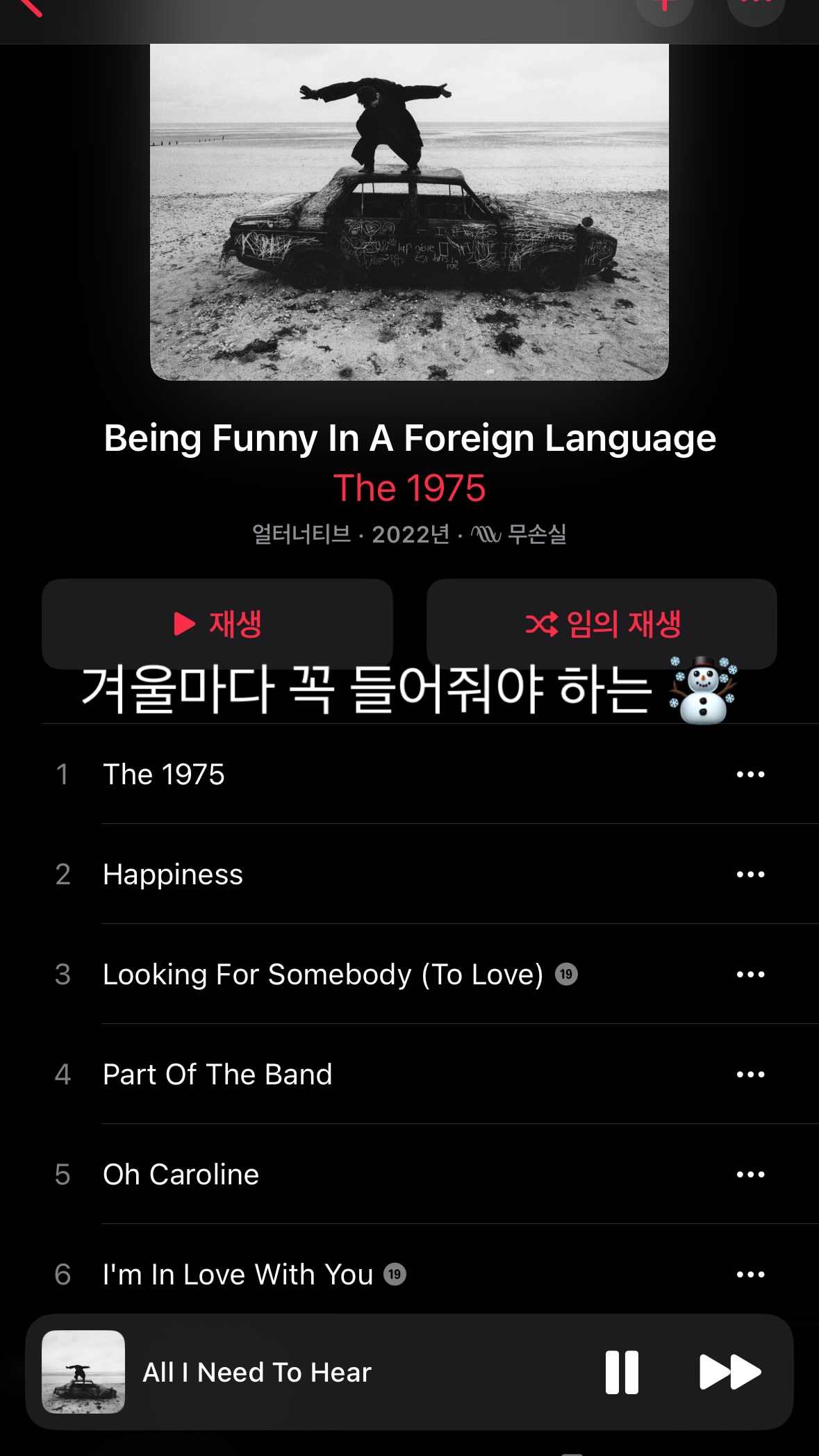Screen dimensions: 819x1456
Task: Add this album to the library
Action: (664, 7)
